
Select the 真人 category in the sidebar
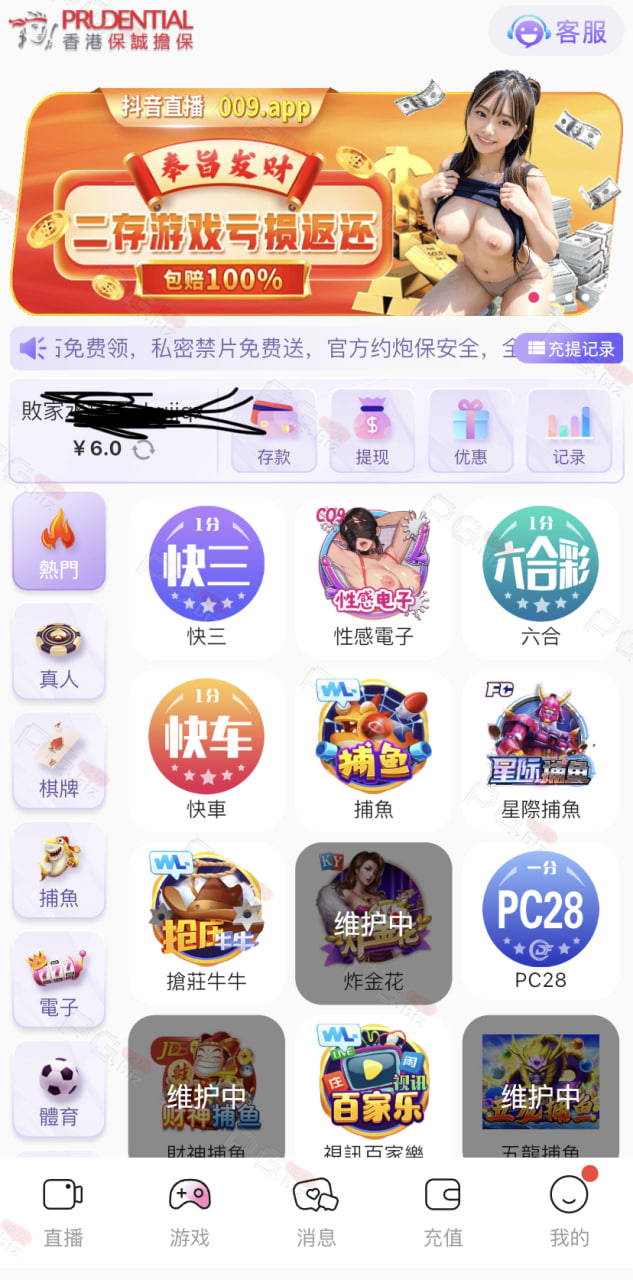[x=58, y=651]
